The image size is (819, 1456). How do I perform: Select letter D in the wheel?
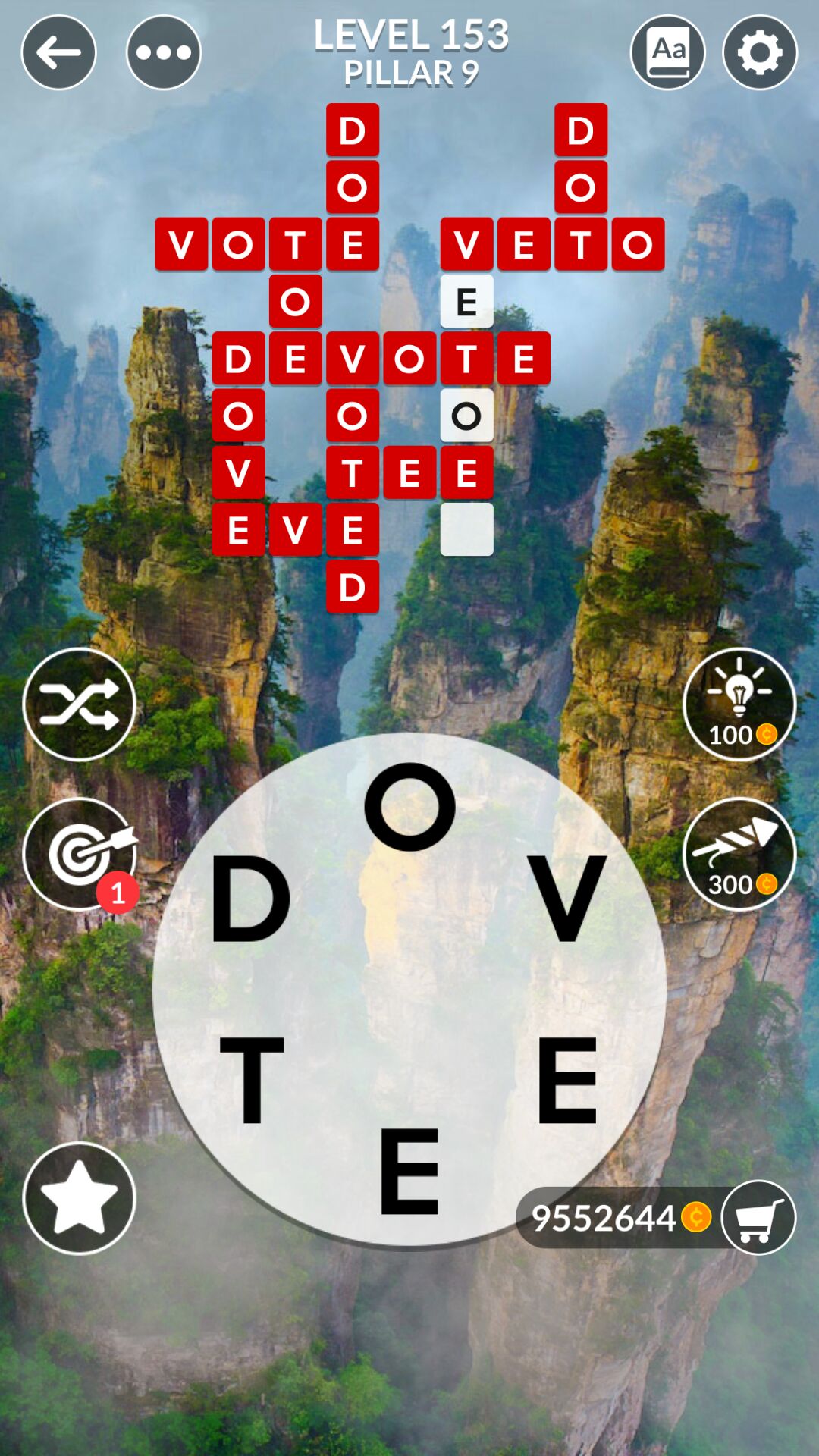pyautogui.click(x=250, y=899)
